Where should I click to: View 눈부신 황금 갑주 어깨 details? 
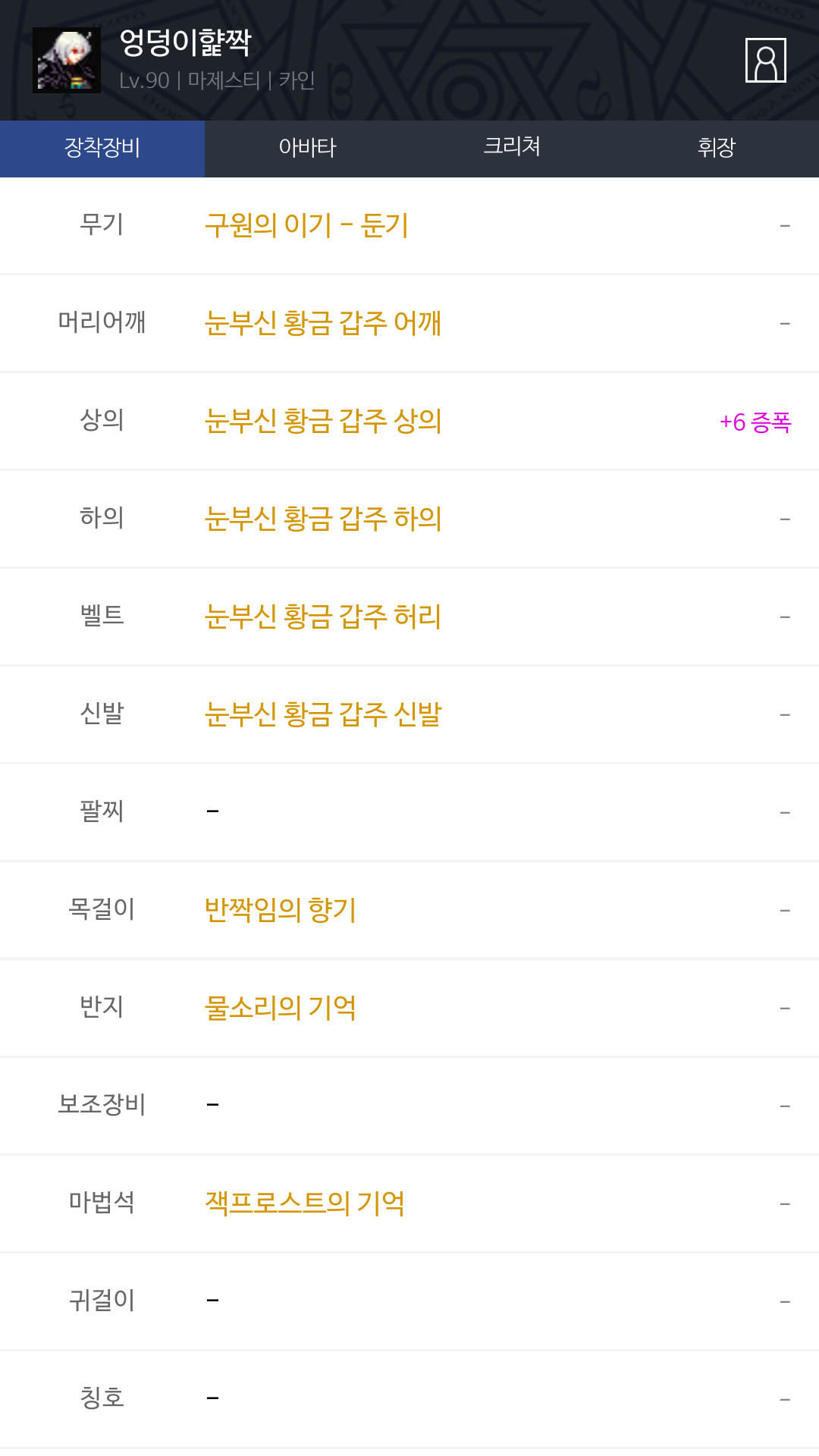coord(323,323)
